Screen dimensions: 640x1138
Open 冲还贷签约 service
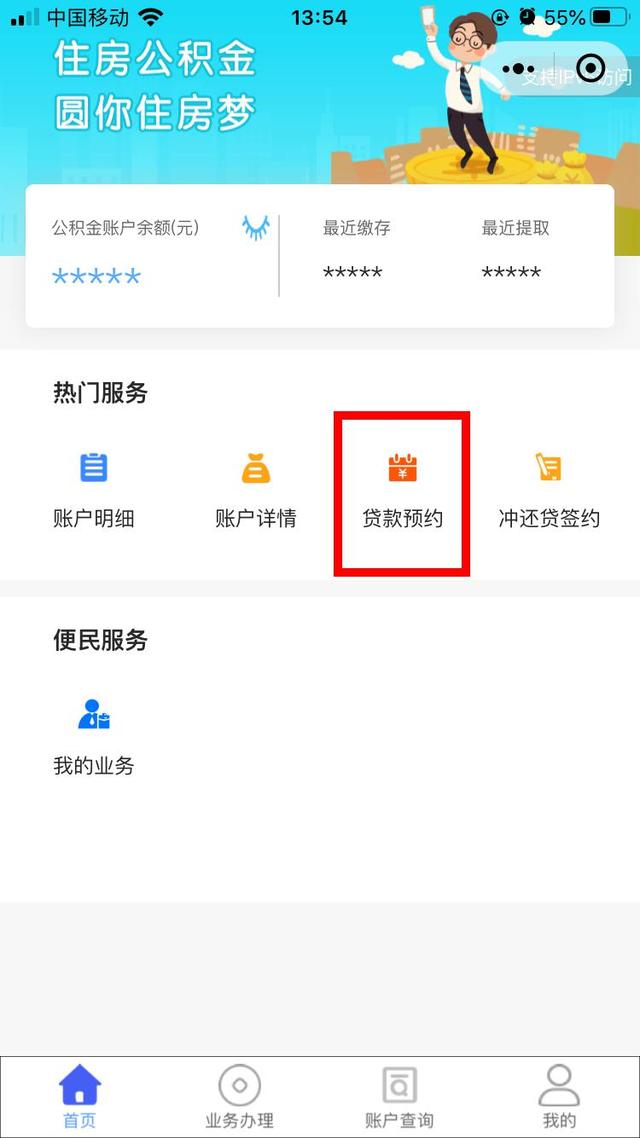pyautogui.click(x=549, y=490)
